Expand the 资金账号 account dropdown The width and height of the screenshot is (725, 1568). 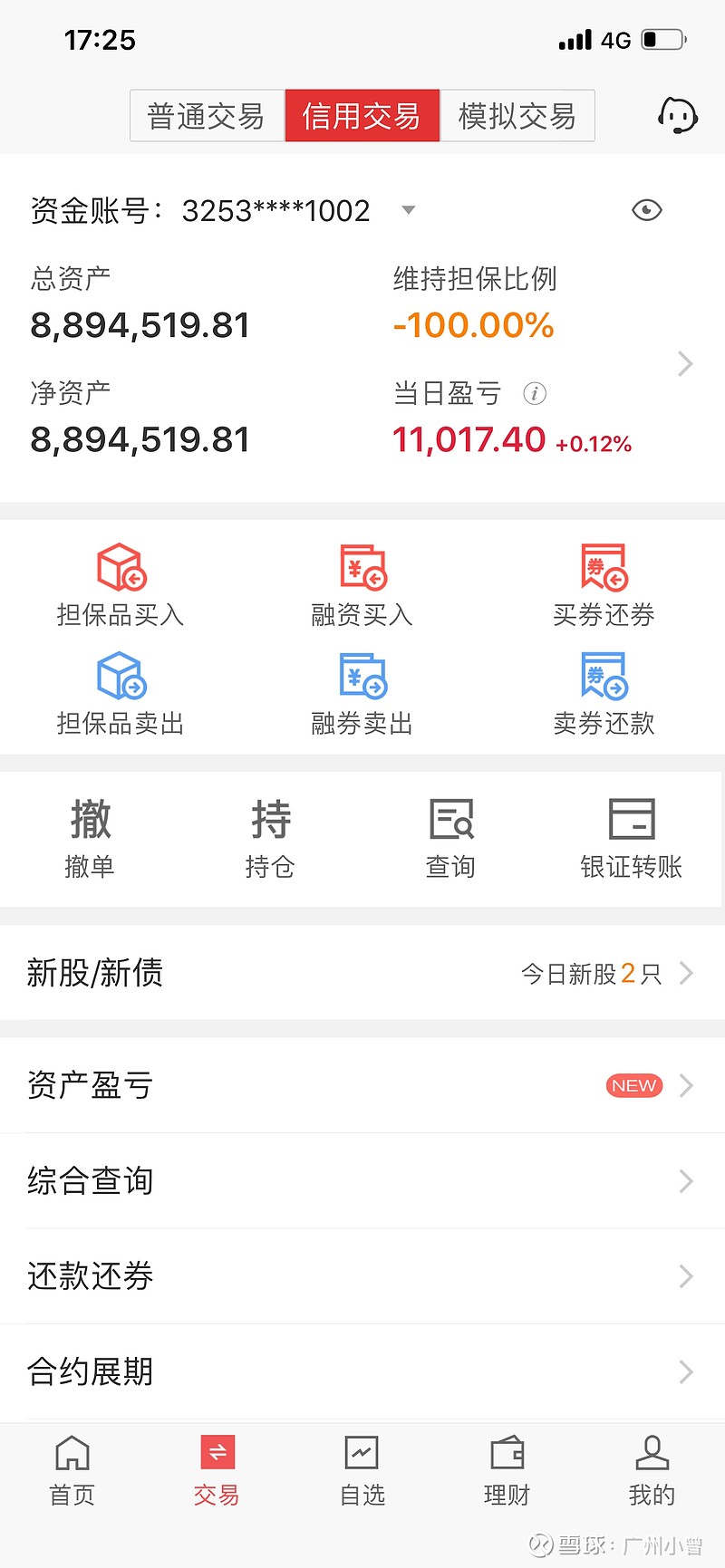coord(409,210)
